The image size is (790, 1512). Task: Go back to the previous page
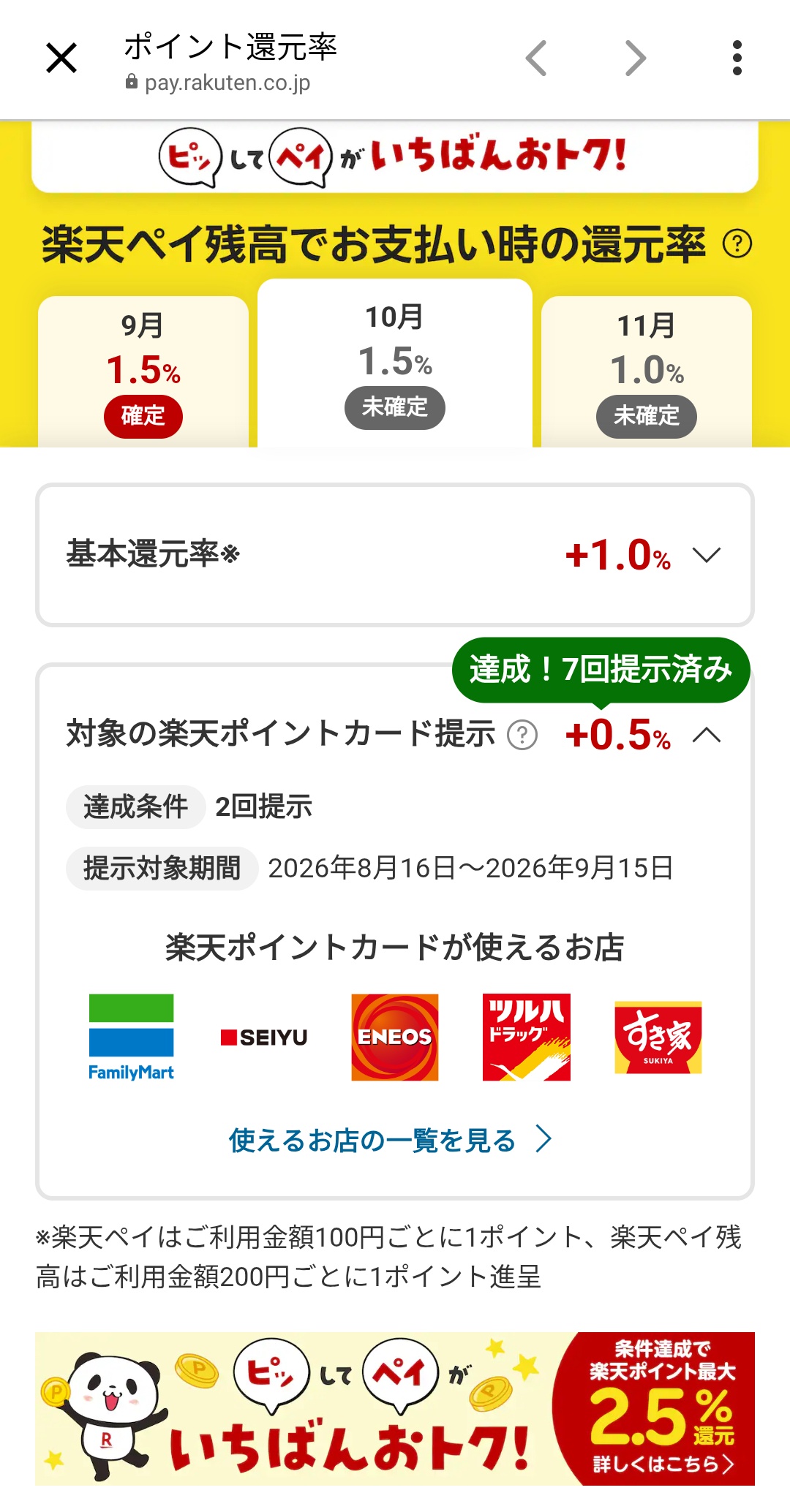[536, 58]
